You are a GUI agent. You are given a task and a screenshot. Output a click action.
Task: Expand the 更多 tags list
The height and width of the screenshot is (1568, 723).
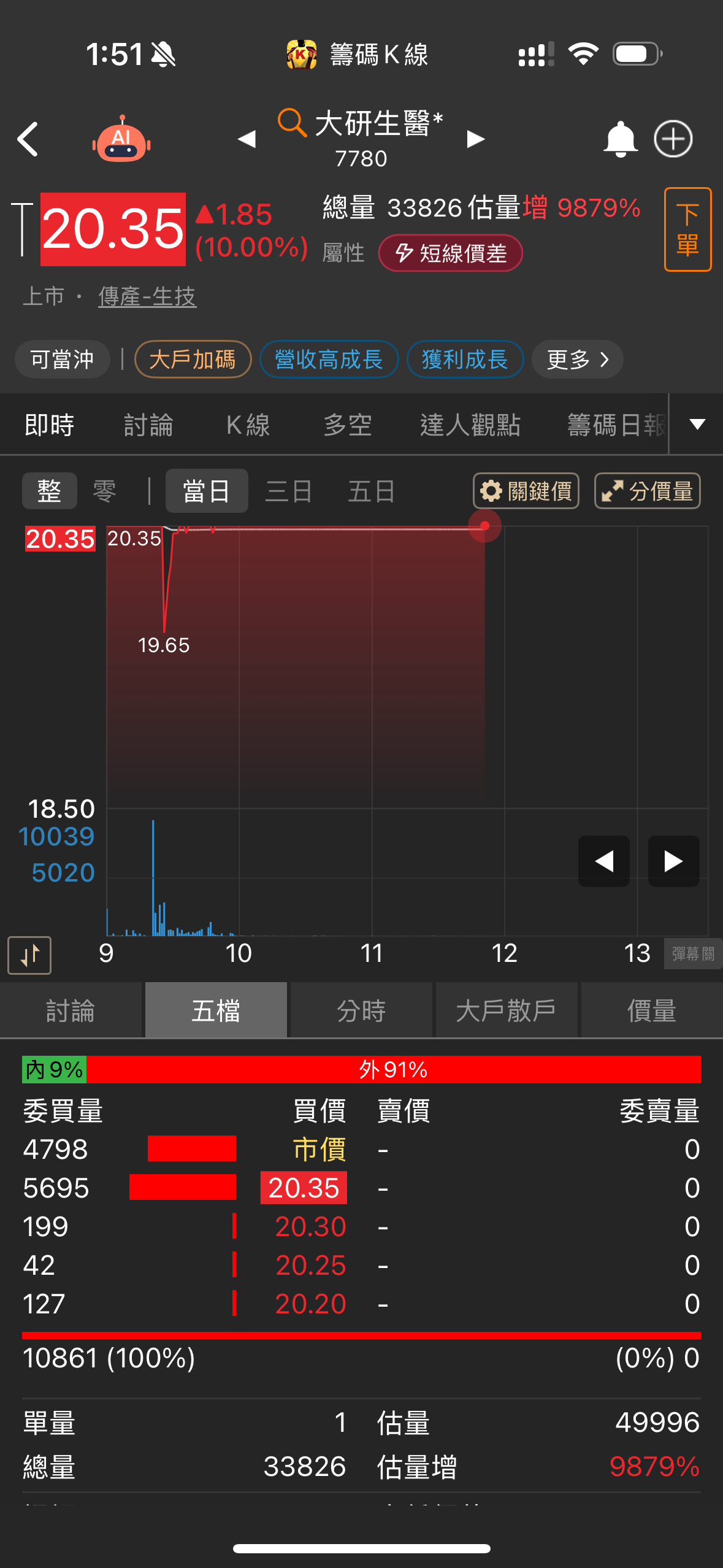[576, 359]
